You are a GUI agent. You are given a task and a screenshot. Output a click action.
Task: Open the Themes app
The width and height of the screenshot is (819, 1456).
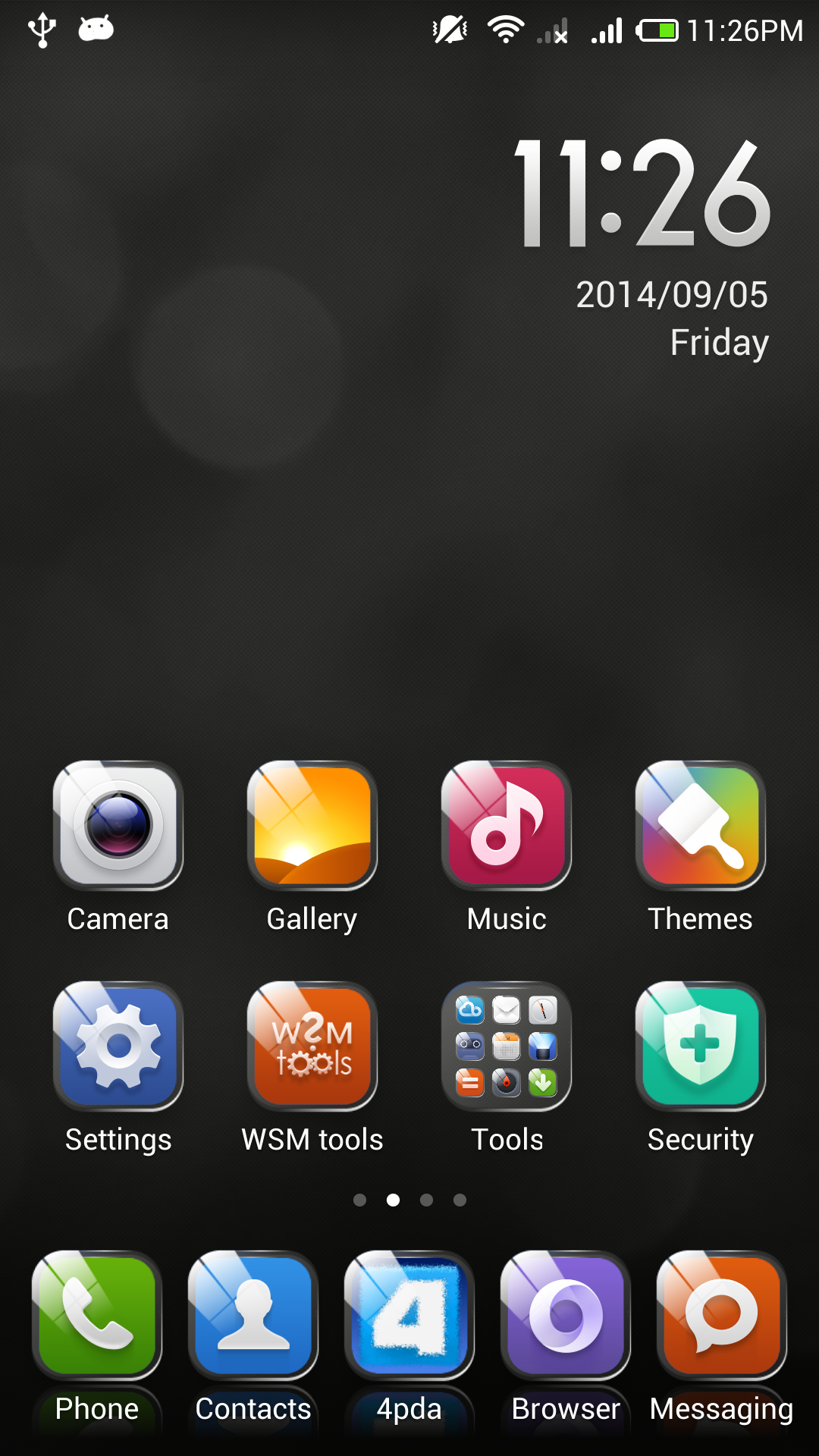tap(700, 827)
